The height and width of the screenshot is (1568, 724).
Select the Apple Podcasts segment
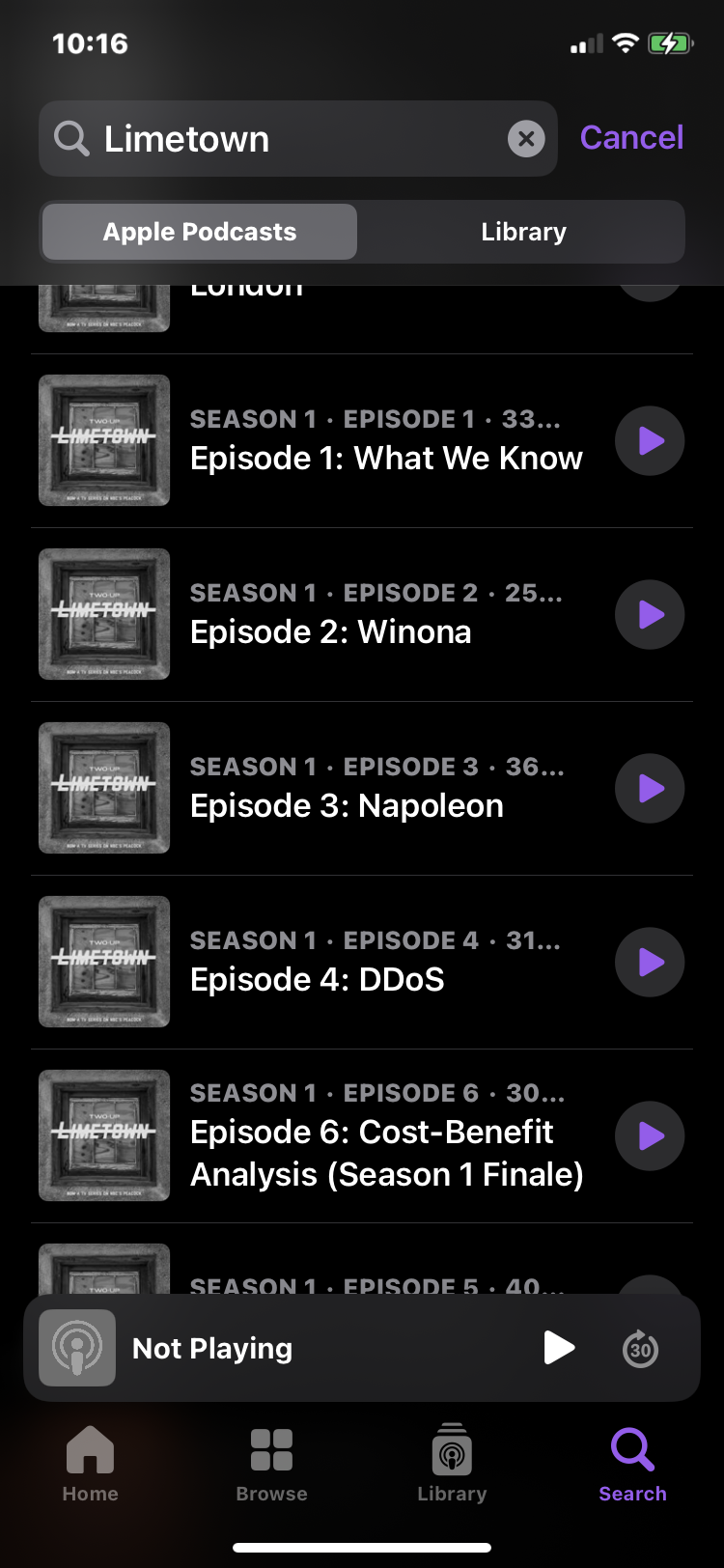(200, 232)
